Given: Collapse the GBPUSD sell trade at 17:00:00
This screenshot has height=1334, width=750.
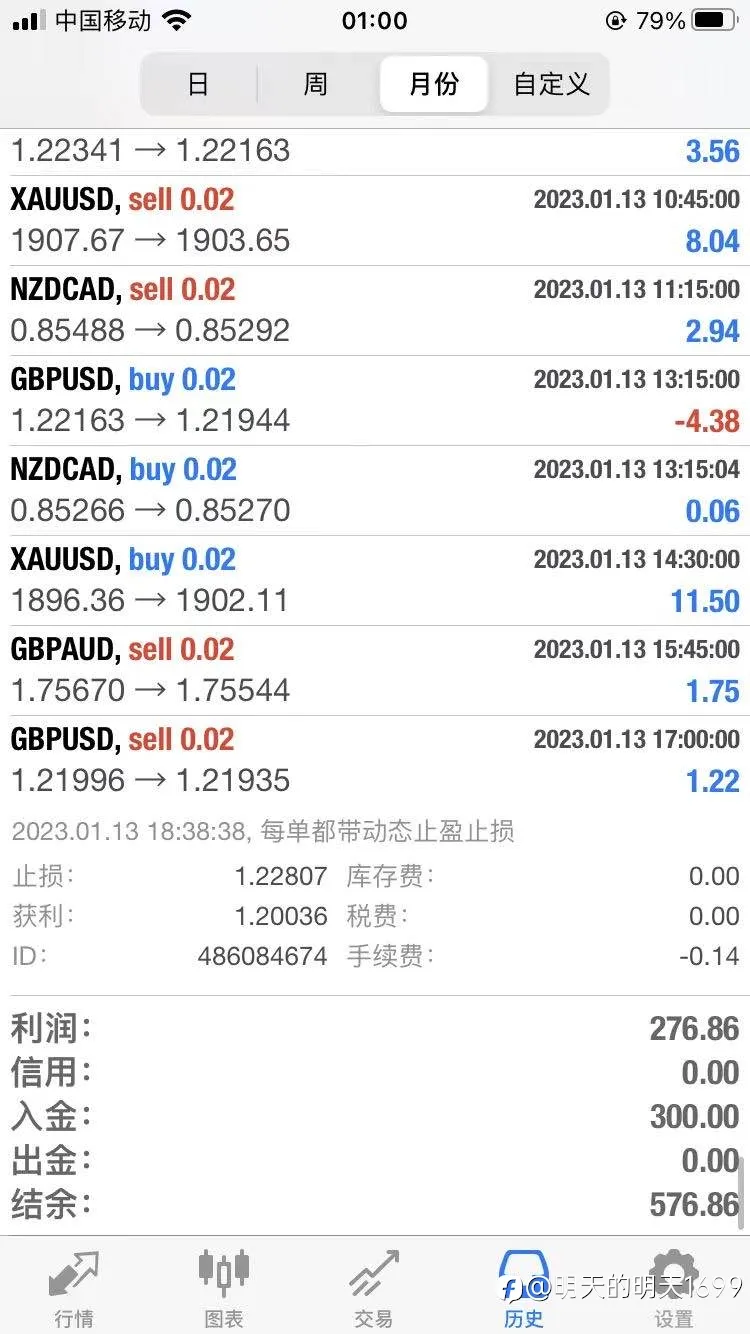Looking at the screenshot, I should point(375,761).
